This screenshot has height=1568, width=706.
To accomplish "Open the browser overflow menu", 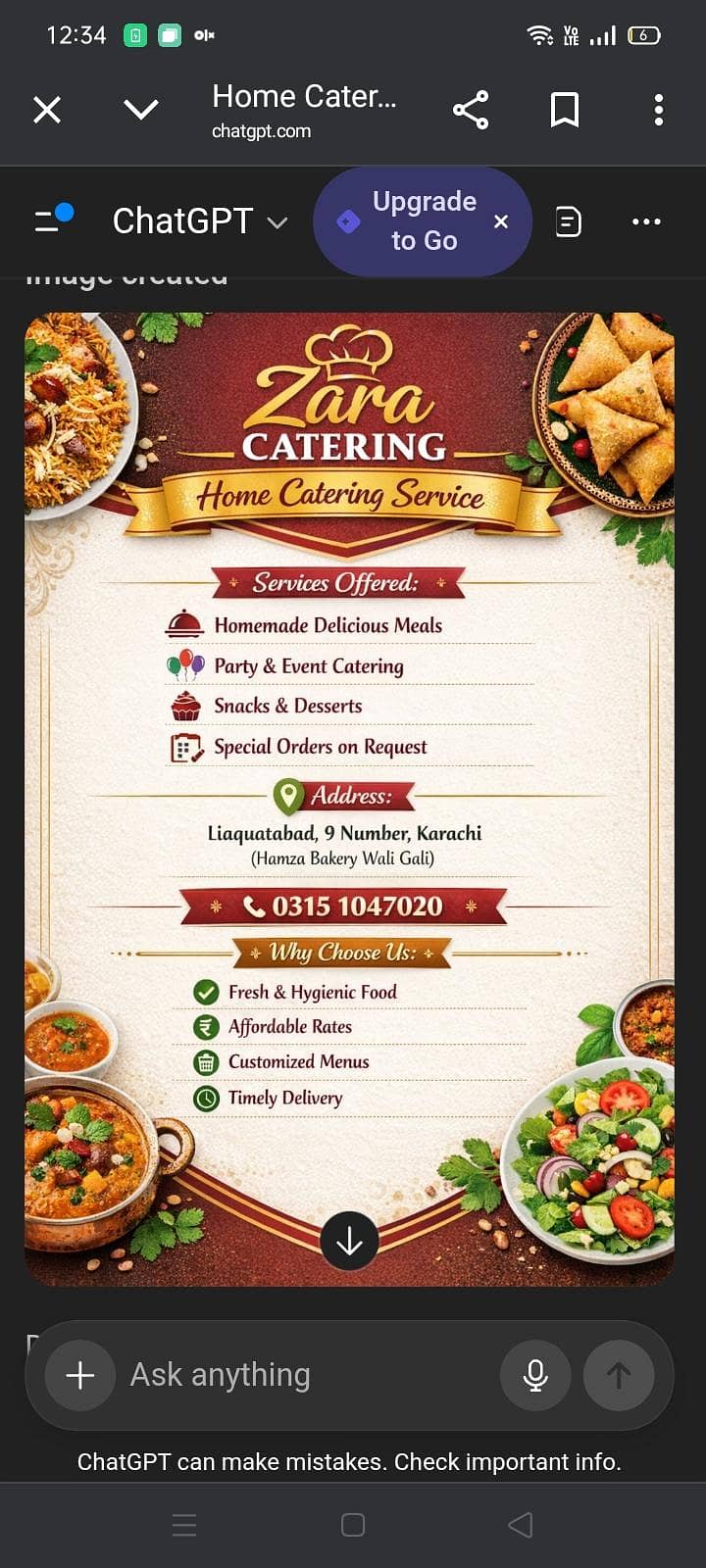I will coord(659,110).
